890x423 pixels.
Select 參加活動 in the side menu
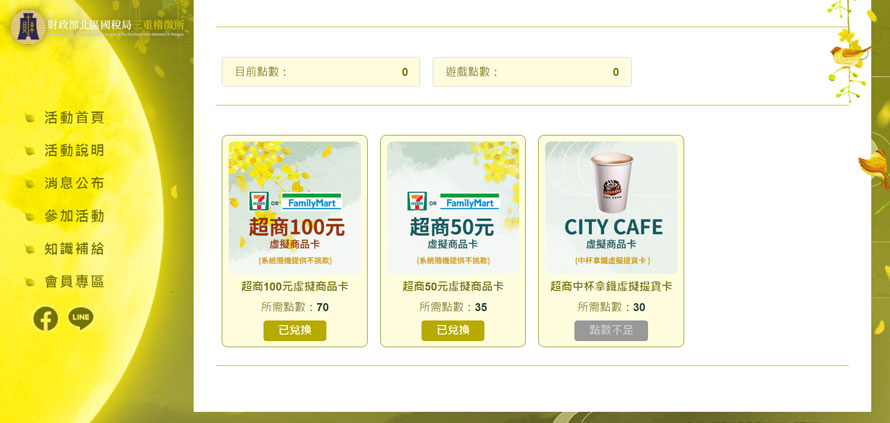pyautogui.click(x=73, y=216)
